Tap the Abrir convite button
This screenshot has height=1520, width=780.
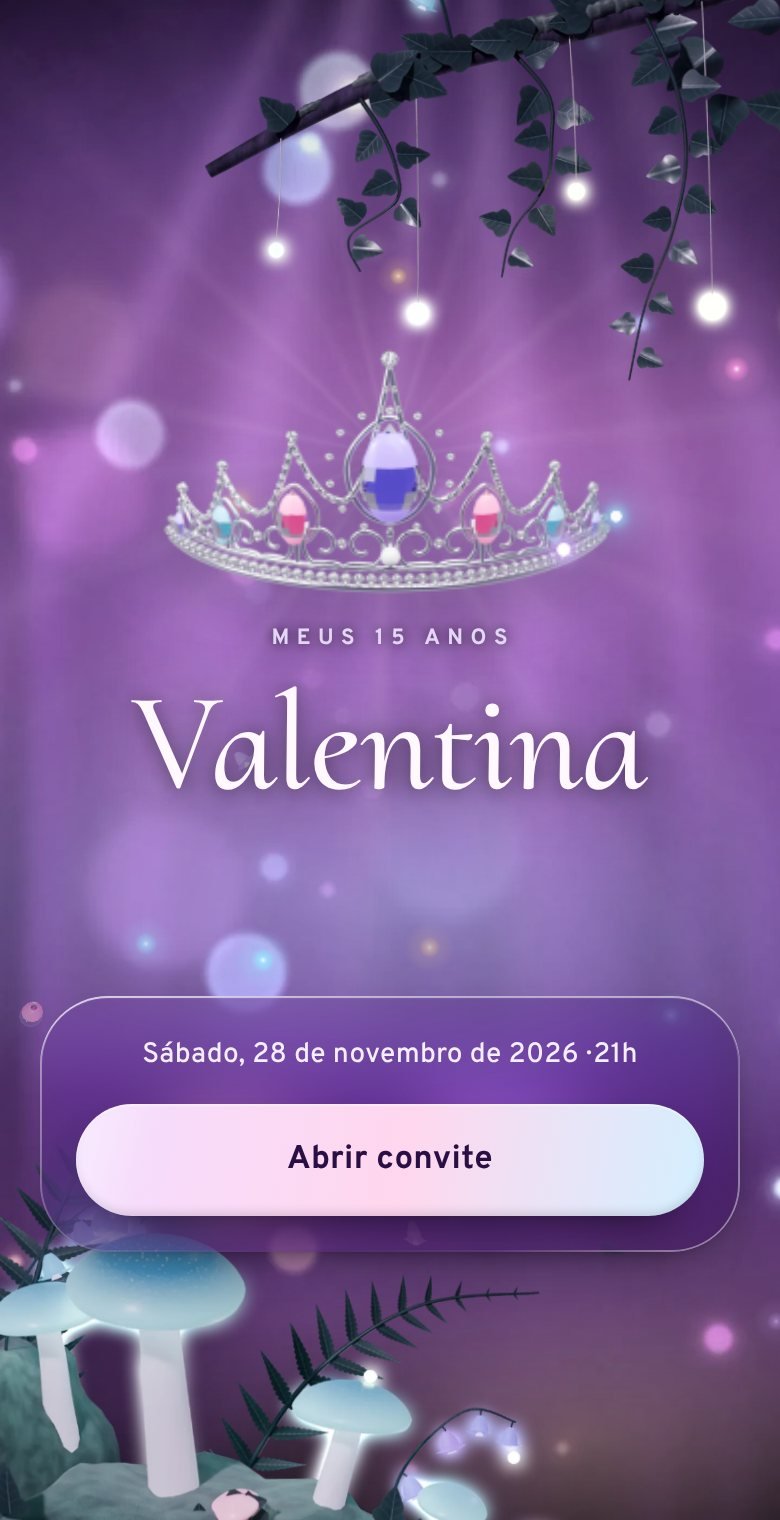pos(390,1159)
